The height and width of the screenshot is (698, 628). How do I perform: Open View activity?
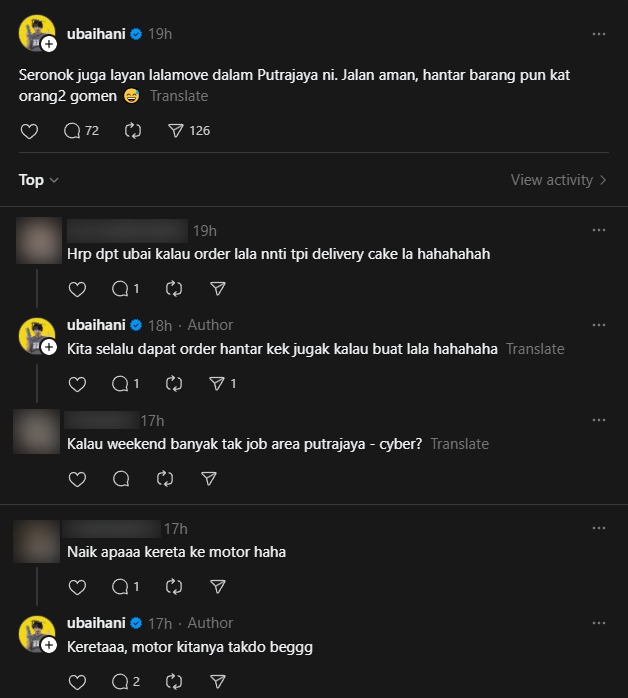coord(558,180)
